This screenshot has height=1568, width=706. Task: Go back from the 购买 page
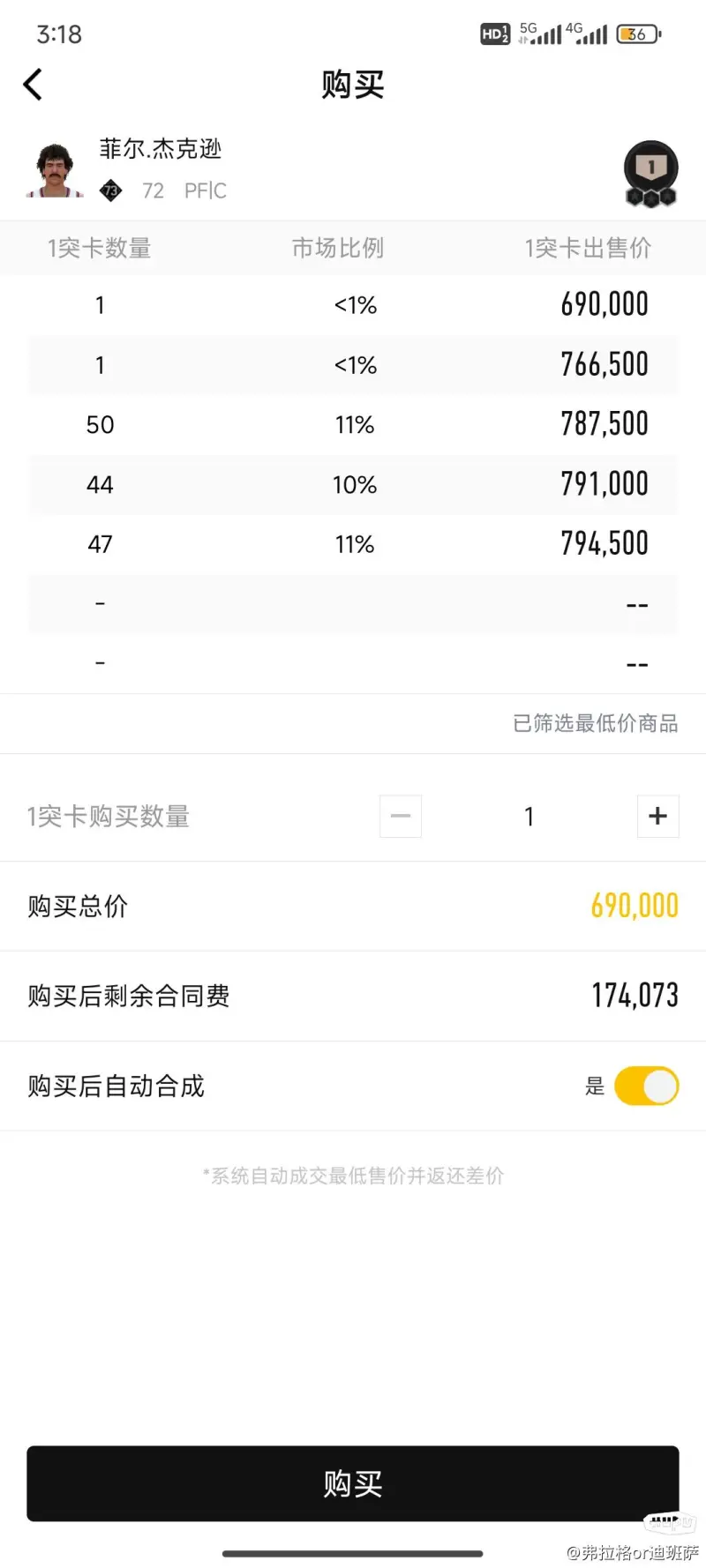pos(33,85)
